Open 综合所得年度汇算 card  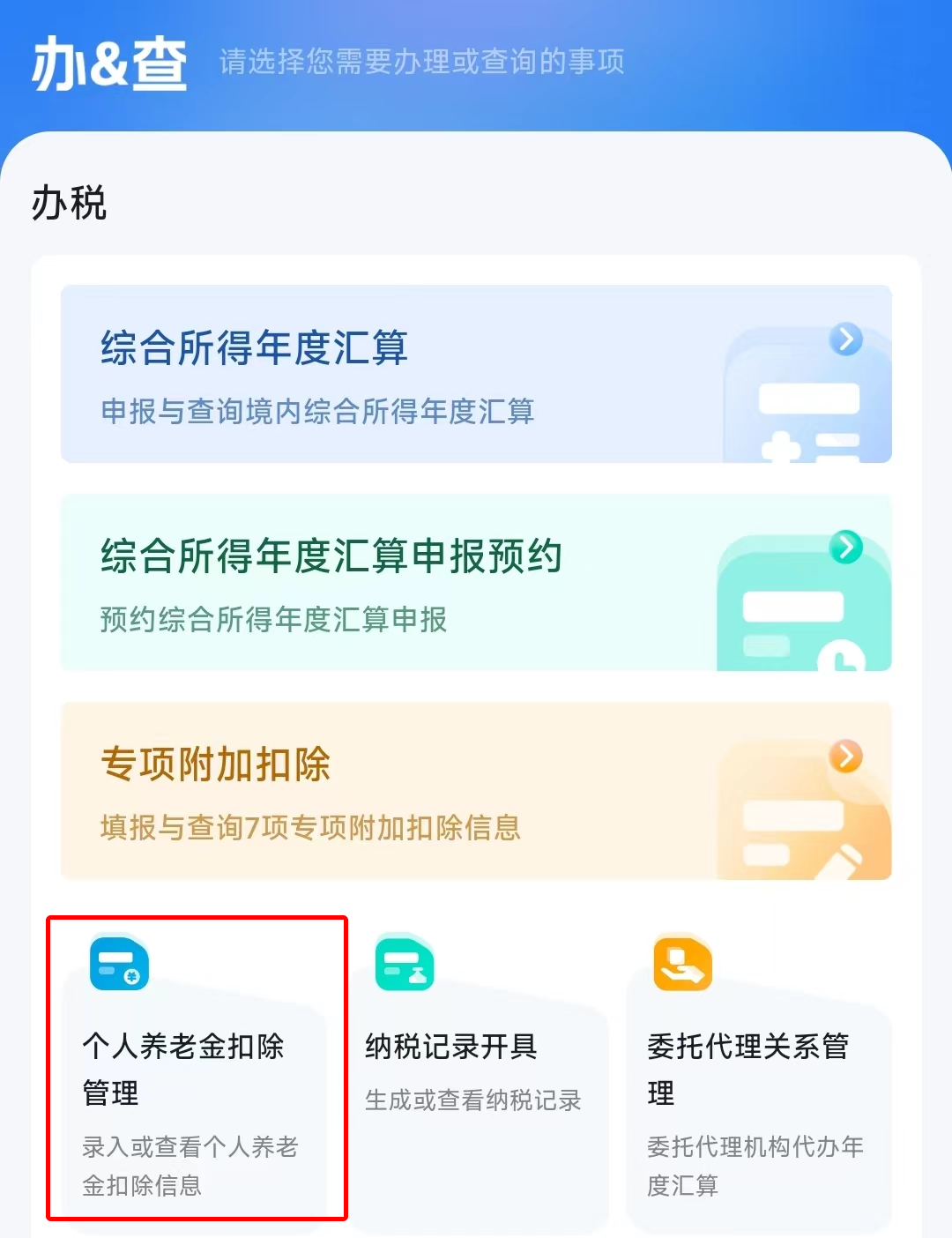tap(476, 374)
